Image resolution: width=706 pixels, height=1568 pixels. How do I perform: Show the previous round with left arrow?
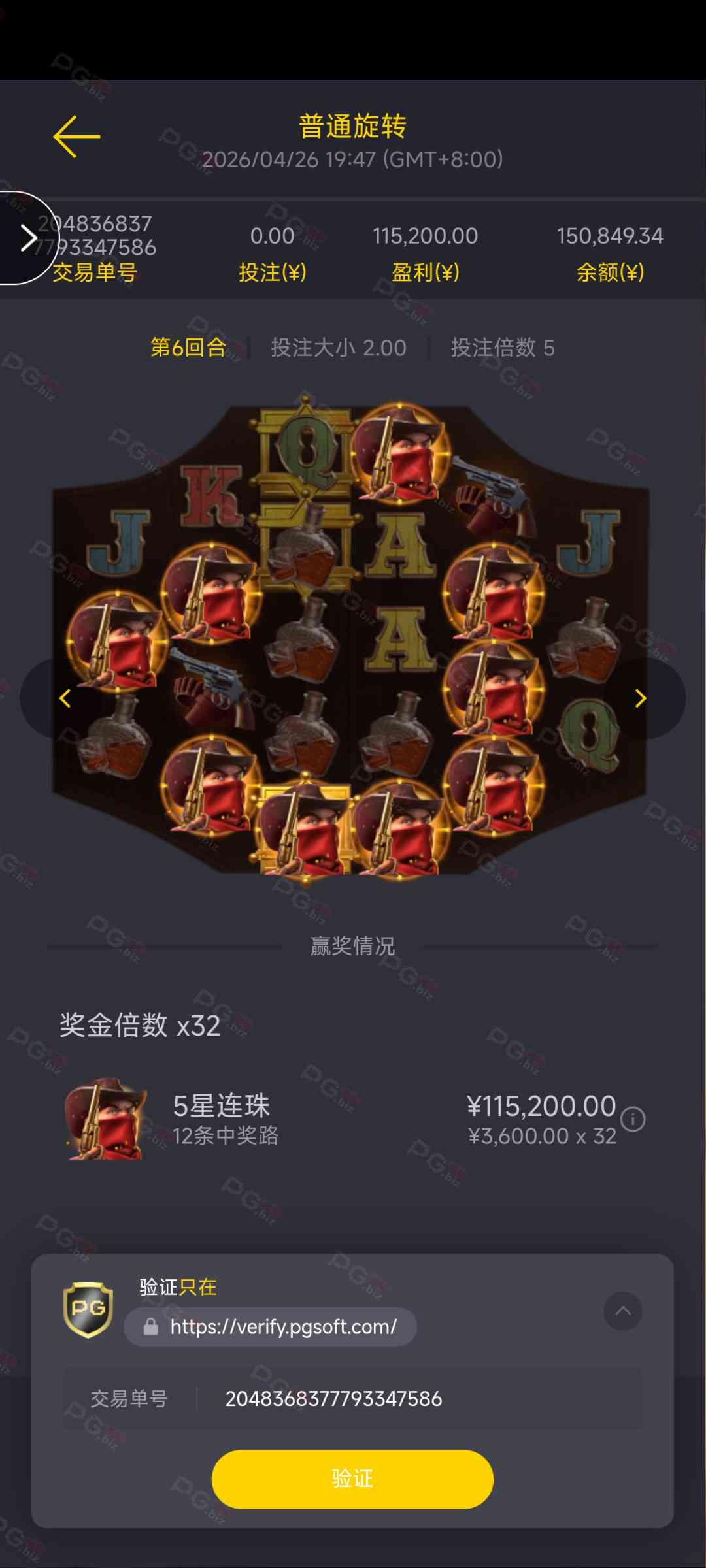pos(65,698)
